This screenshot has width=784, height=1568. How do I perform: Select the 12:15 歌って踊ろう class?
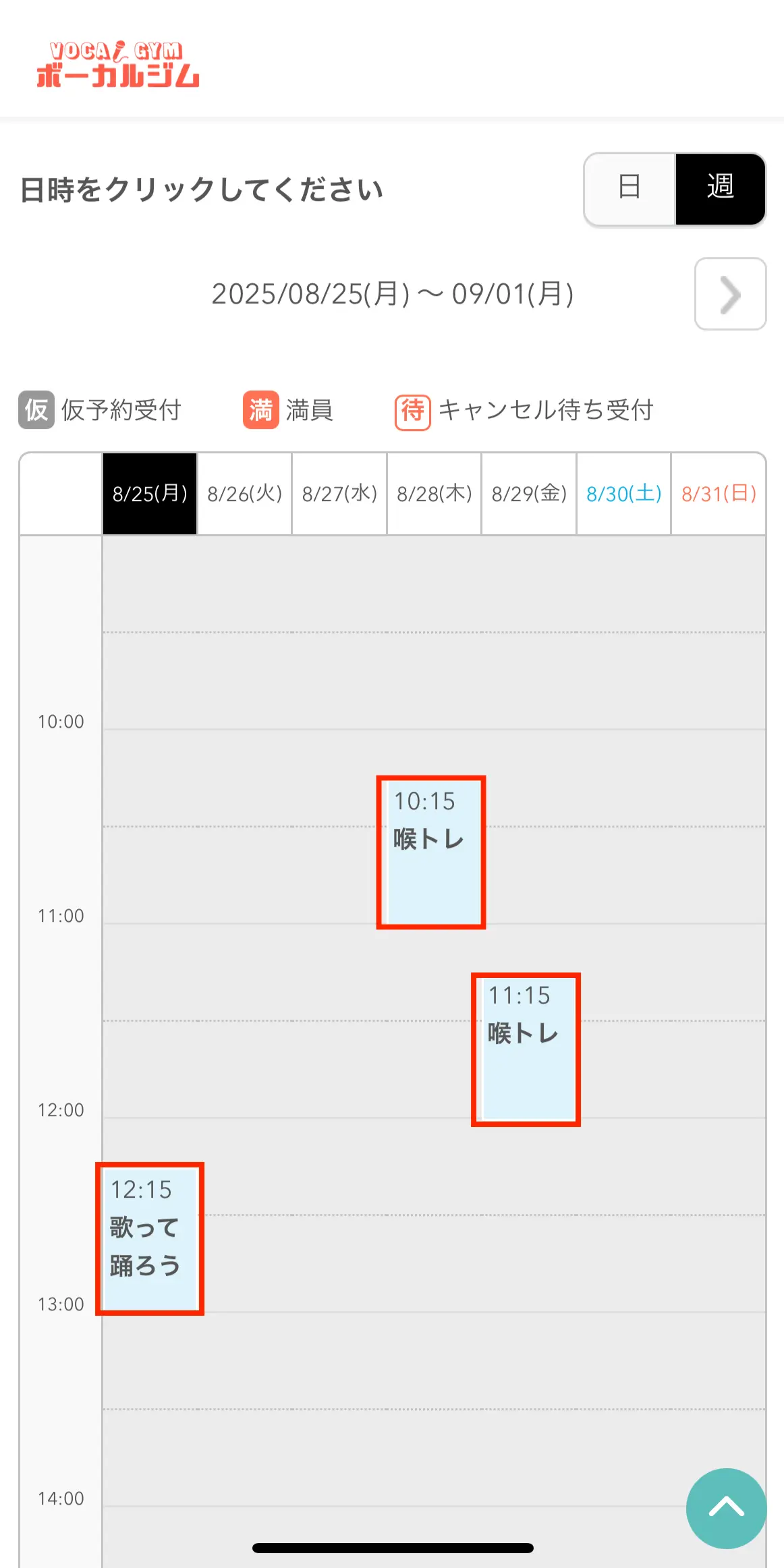coord(150,1238)
